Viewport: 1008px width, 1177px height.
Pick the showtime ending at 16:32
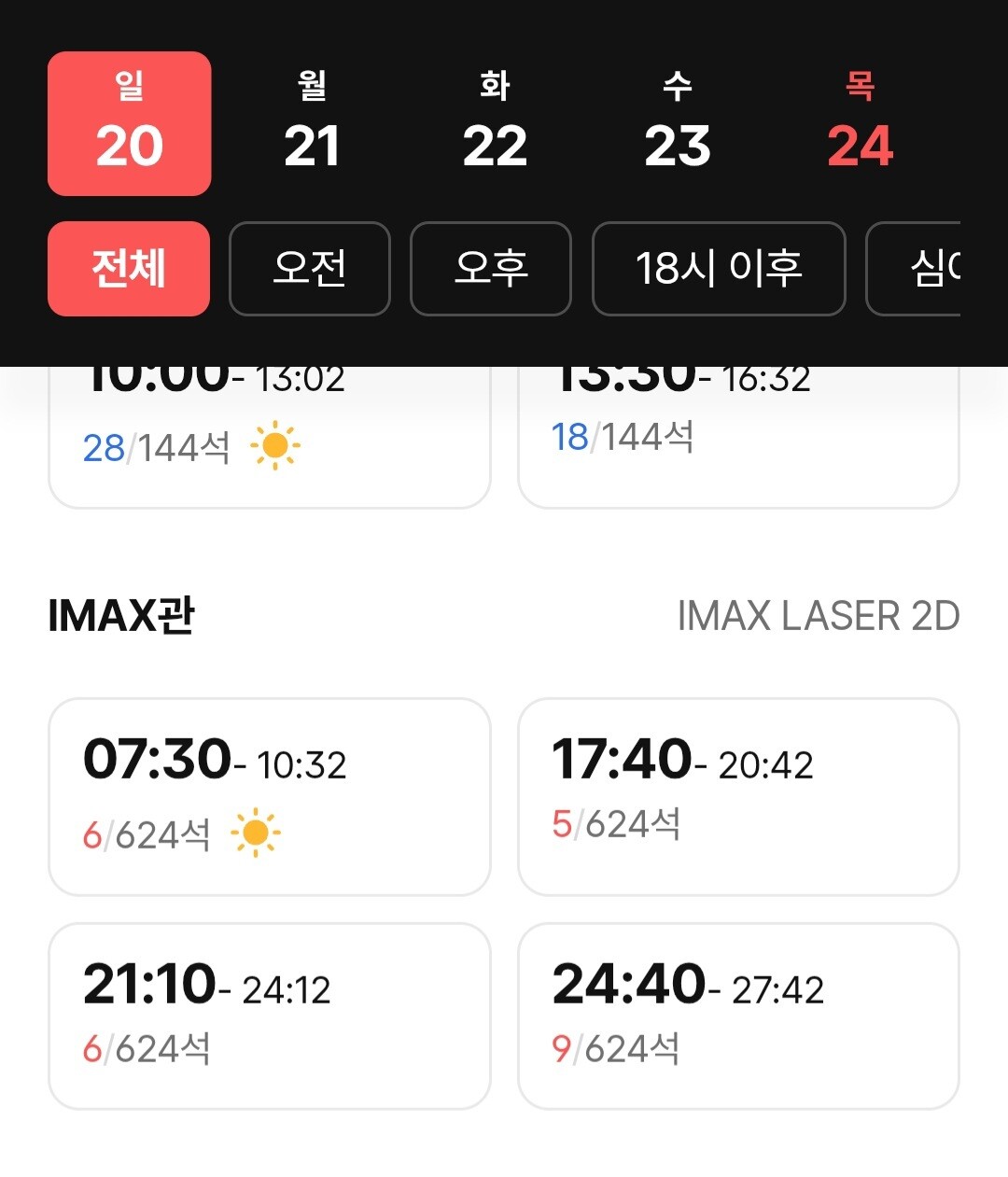tap(739, 437)
